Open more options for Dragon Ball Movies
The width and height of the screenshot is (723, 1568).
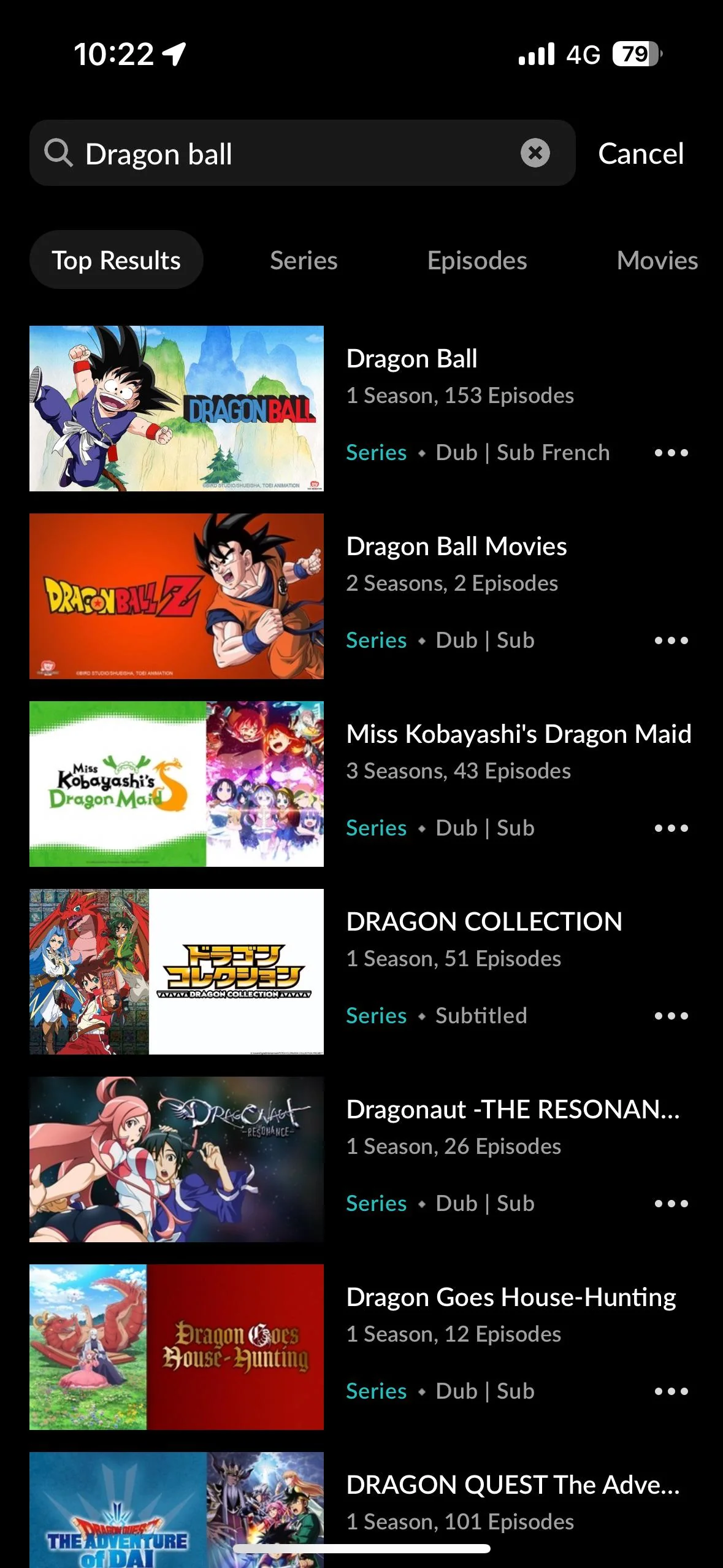click(672, 640)
